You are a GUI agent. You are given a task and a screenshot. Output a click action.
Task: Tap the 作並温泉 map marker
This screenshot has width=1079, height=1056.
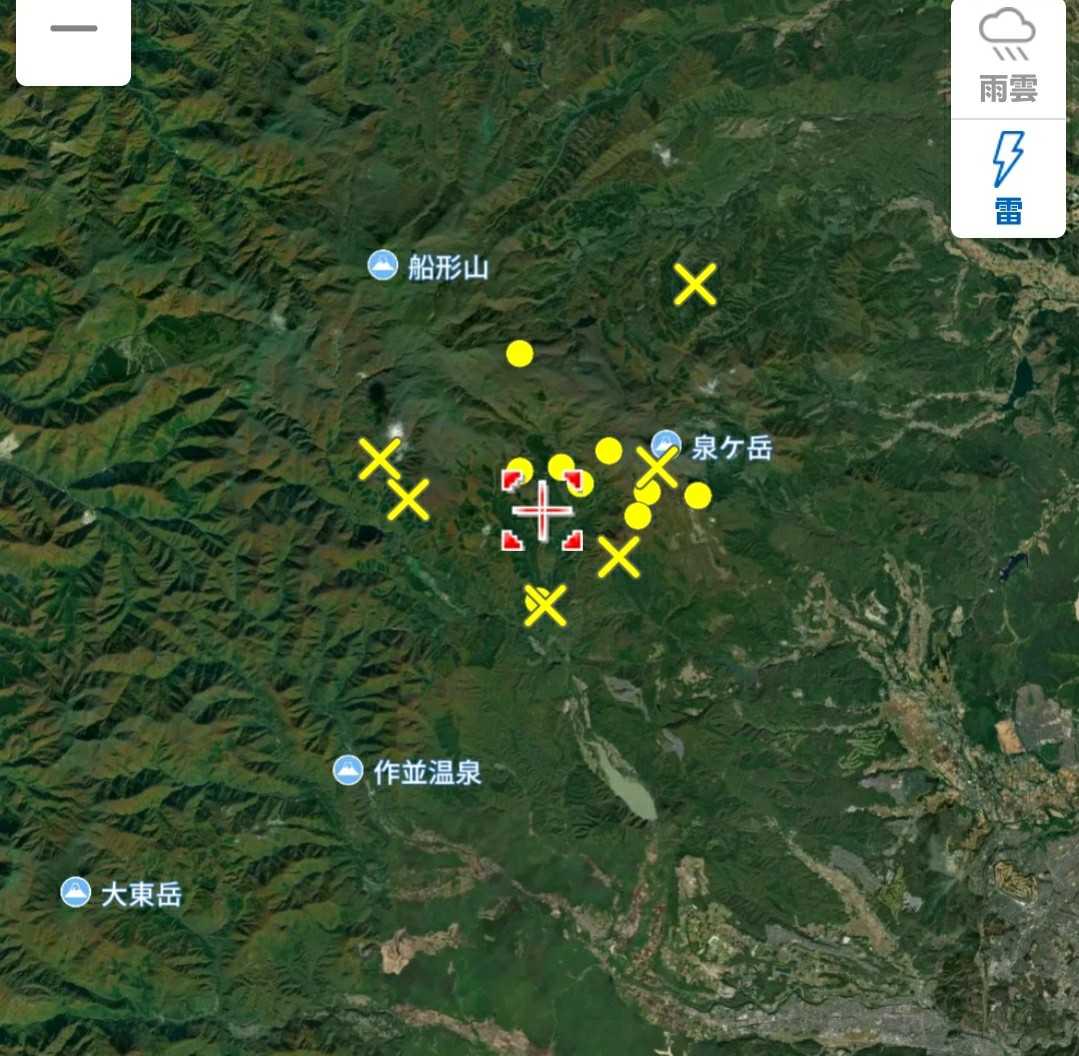pyautogui.click(x=348, y=771)
